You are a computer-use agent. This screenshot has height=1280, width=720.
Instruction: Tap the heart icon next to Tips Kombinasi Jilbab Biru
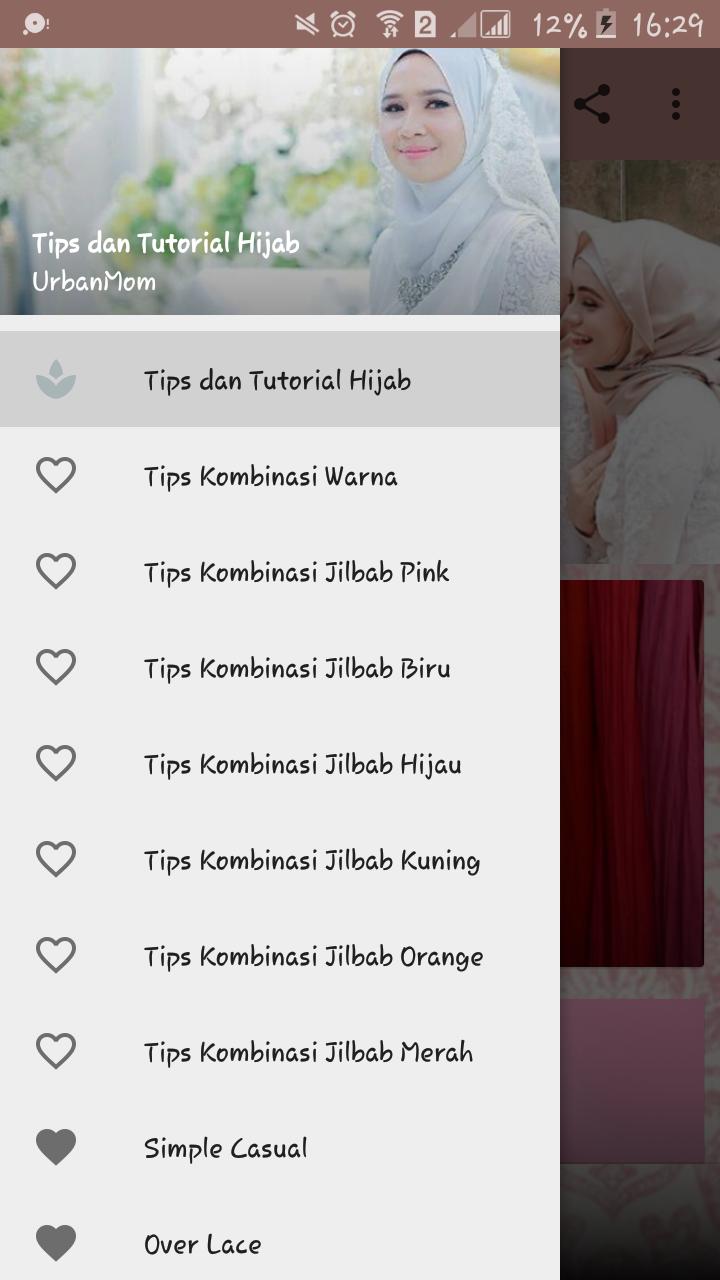pyautogui.click(x=55, y=666)
